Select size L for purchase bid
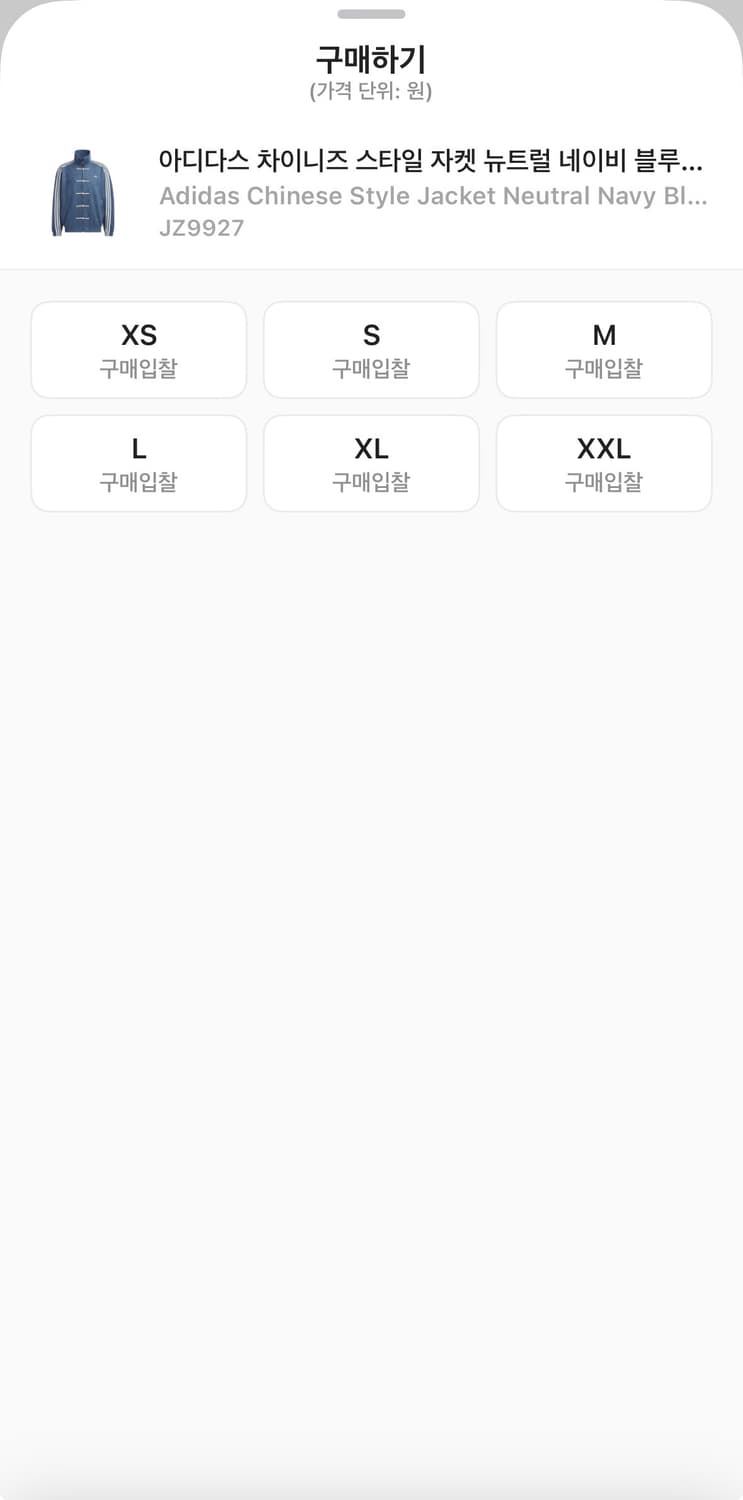The image size is (743, 1500). [x=138, y=463]
